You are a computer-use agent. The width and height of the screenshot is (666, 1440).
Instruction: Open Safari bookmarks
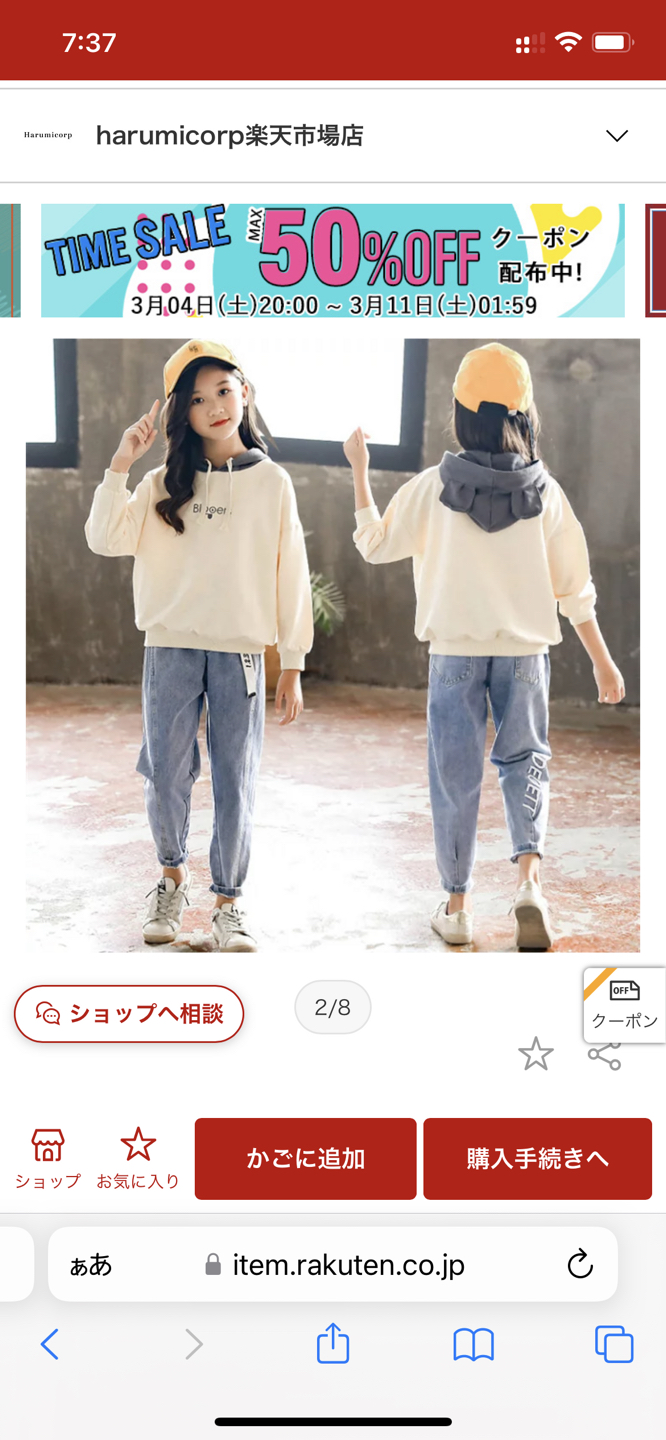[x=473, y=1344]
